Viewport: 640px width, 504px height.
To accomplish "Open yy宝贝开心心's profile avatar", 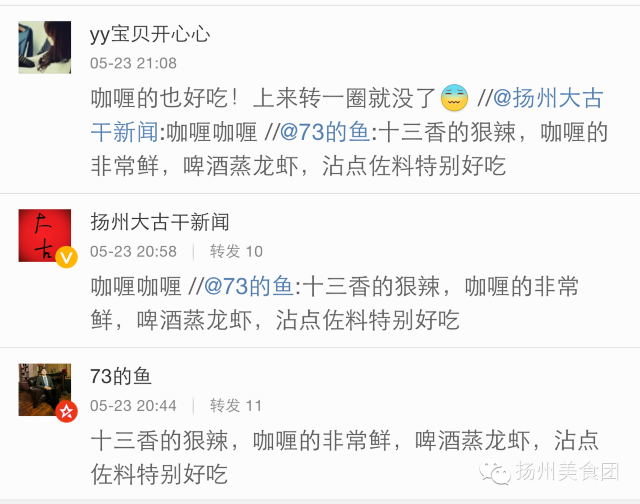I will pos(45,47).
